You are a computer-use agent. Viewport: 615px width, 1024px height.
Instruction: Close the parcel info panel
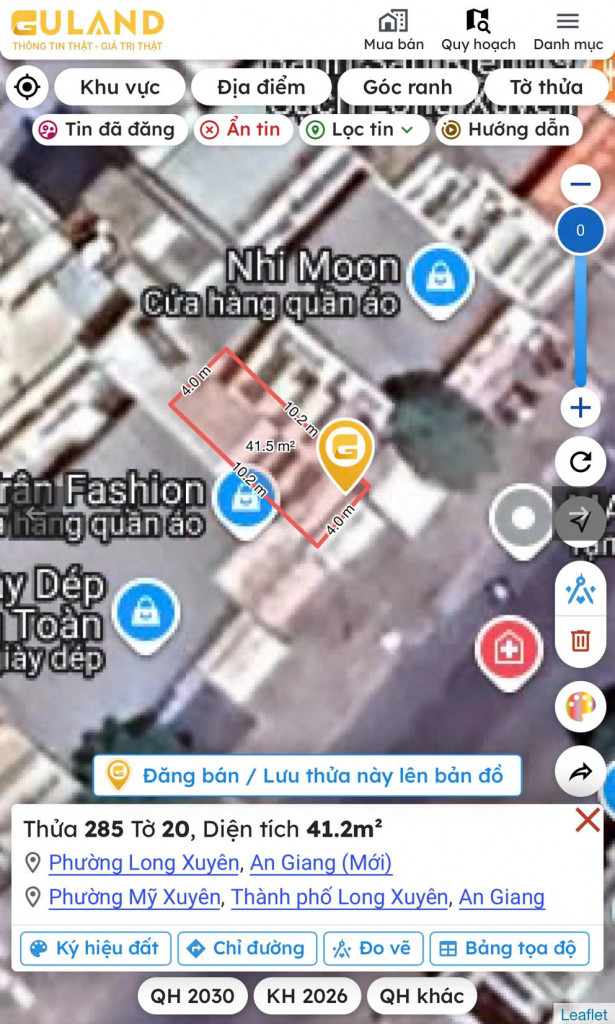pyautogui.click(x=588, y=821)
